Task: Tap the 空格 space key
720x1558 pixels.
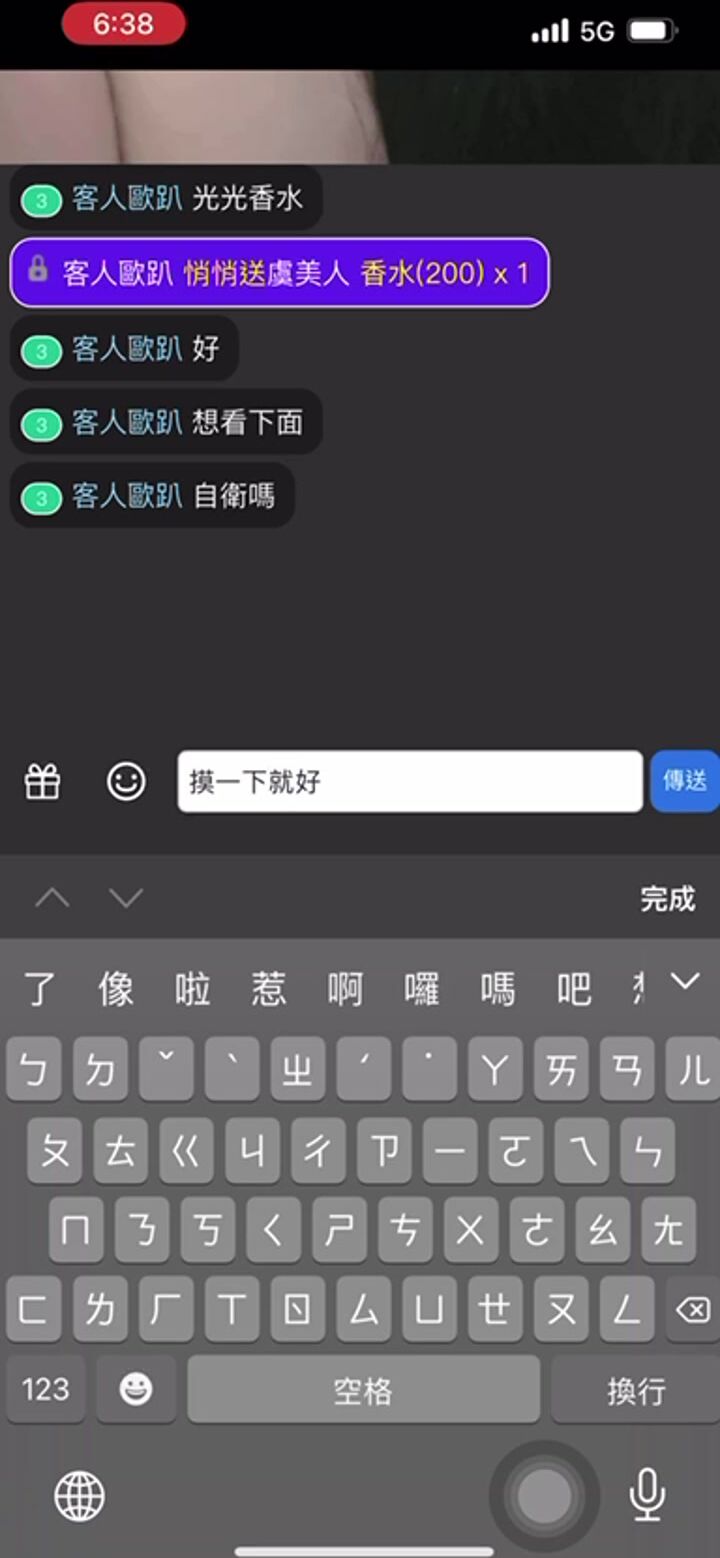Action: [x=363, y=1389]
